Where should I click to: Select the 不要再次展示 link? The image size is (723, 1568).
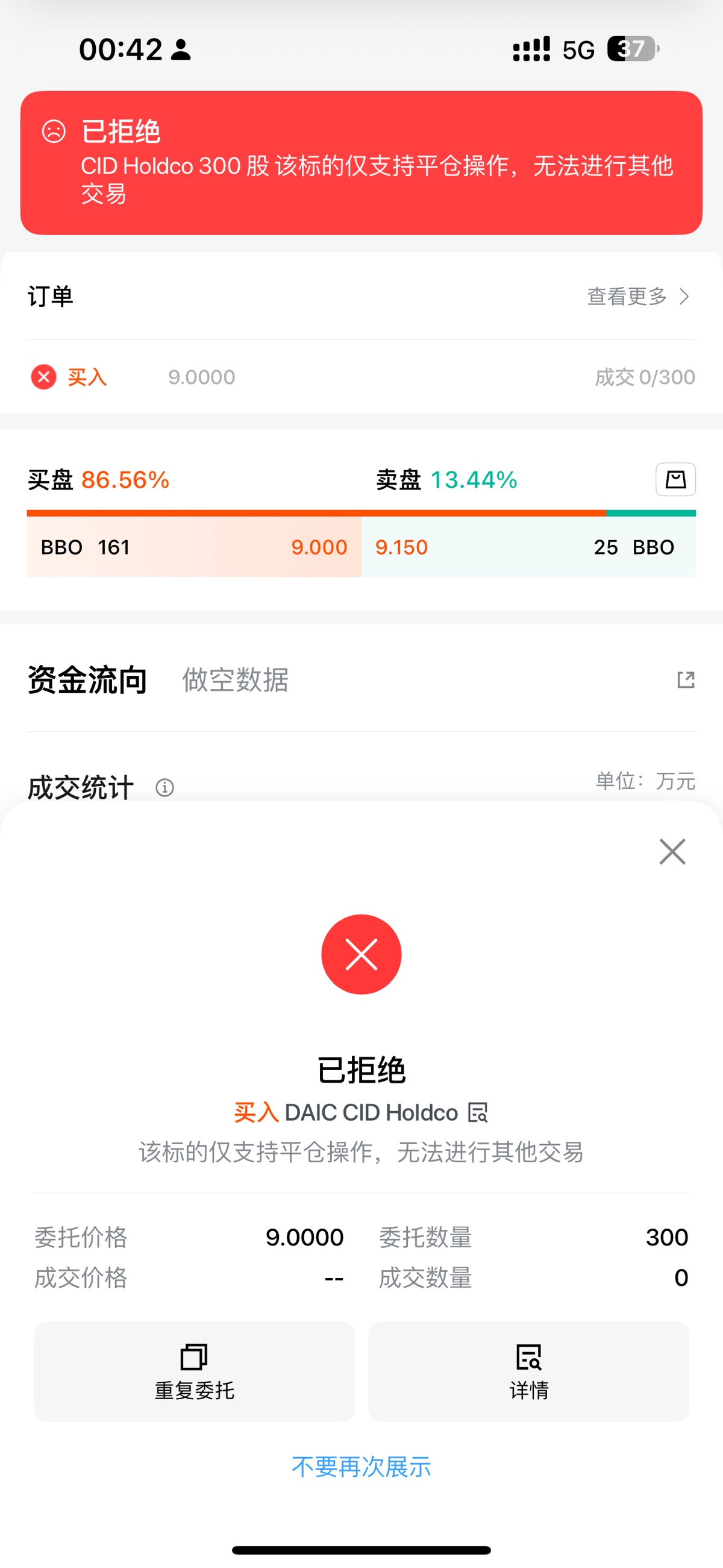(361, 1467)
